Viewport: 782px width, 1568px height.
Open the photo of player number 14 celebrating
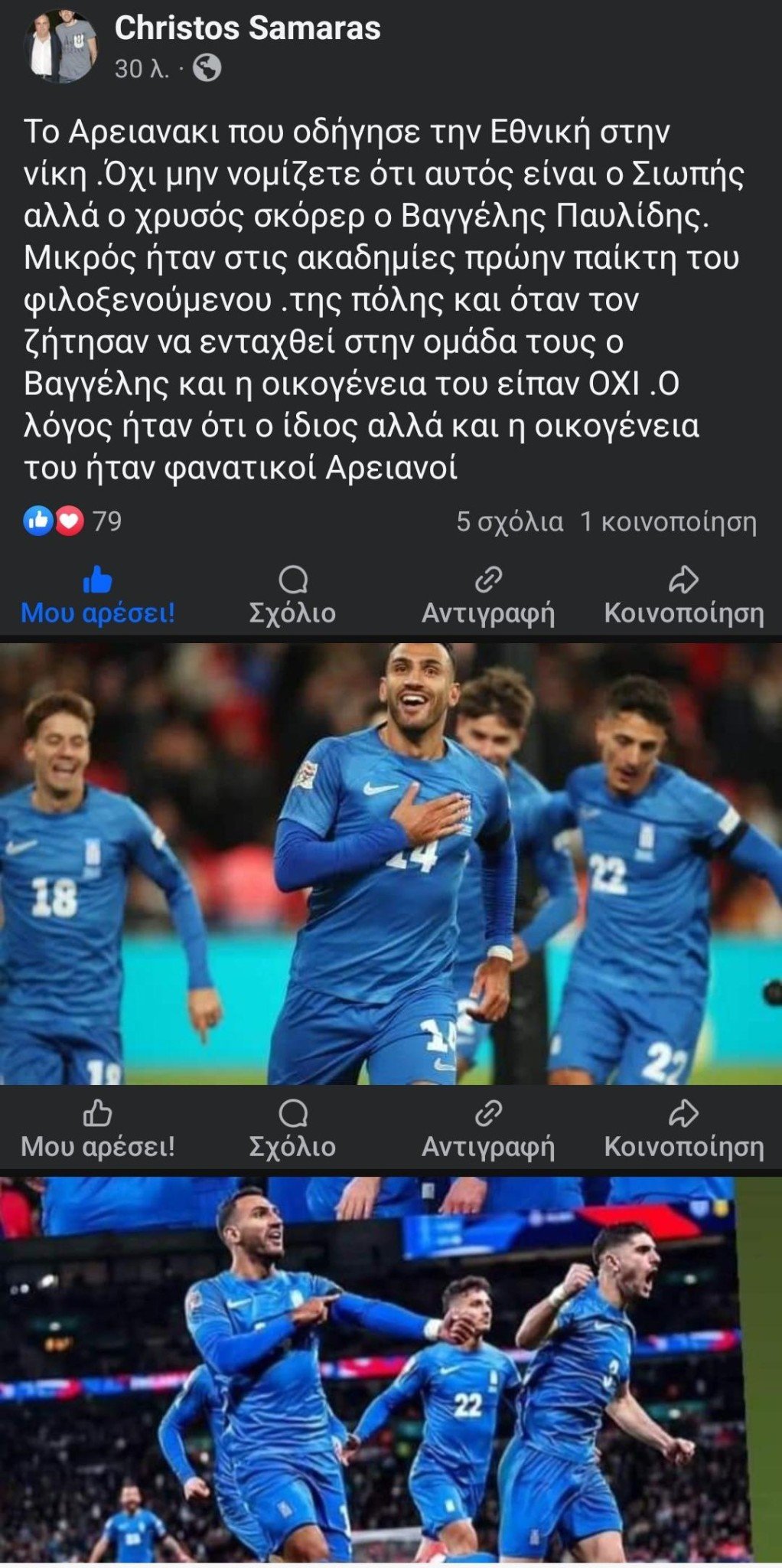pos(391,864)
